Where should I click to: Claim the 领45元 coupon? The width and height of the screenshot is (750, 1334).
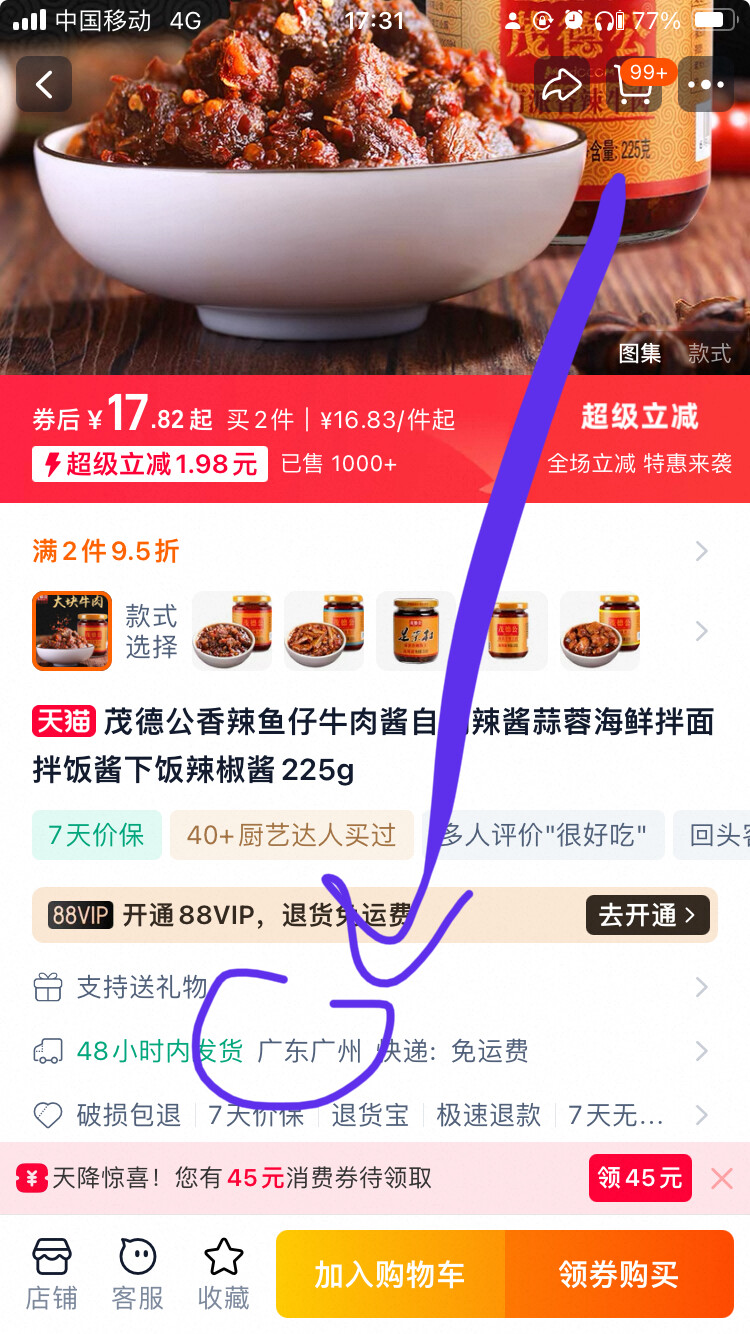(640, 1178)
